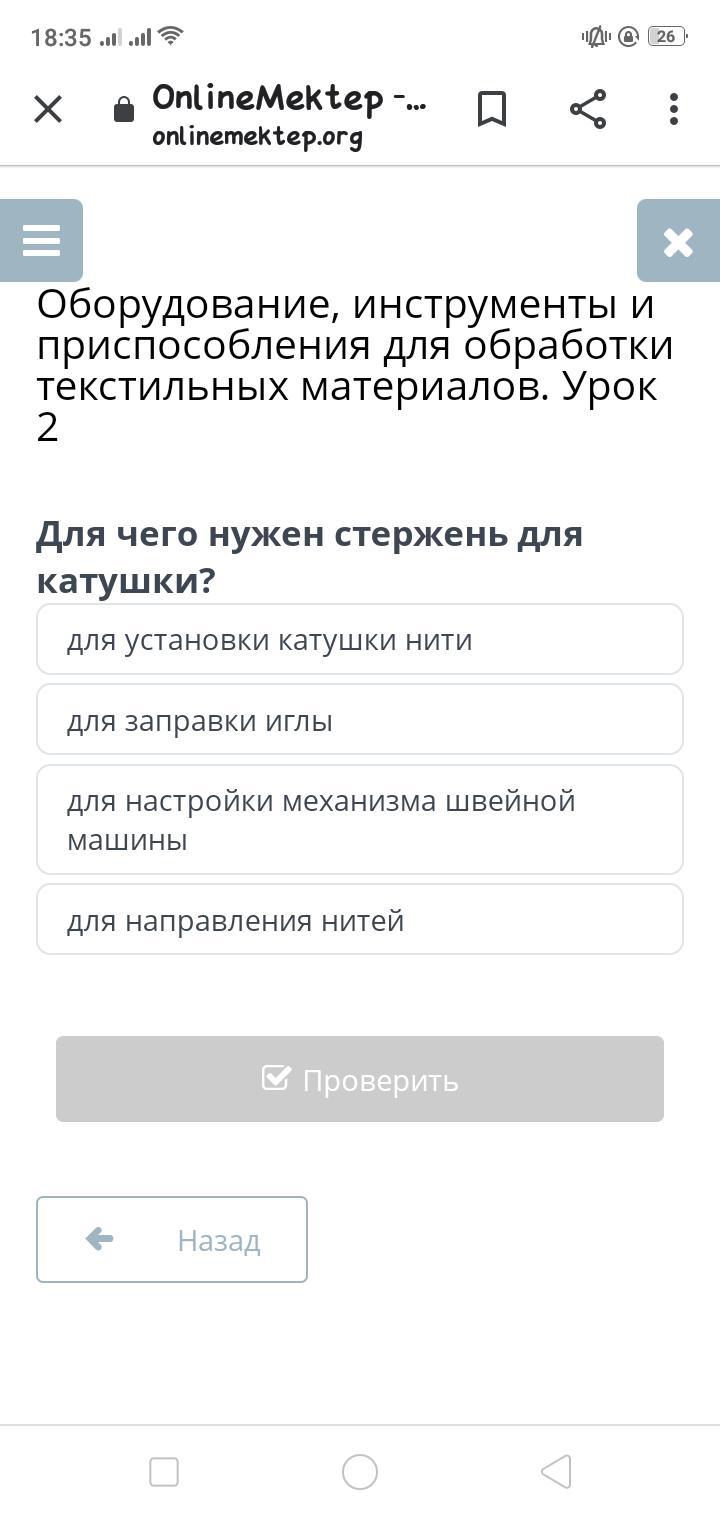The image size is (720, 1520).
Task: Go back with the Назад button
Action: [x=172, y=1240]
